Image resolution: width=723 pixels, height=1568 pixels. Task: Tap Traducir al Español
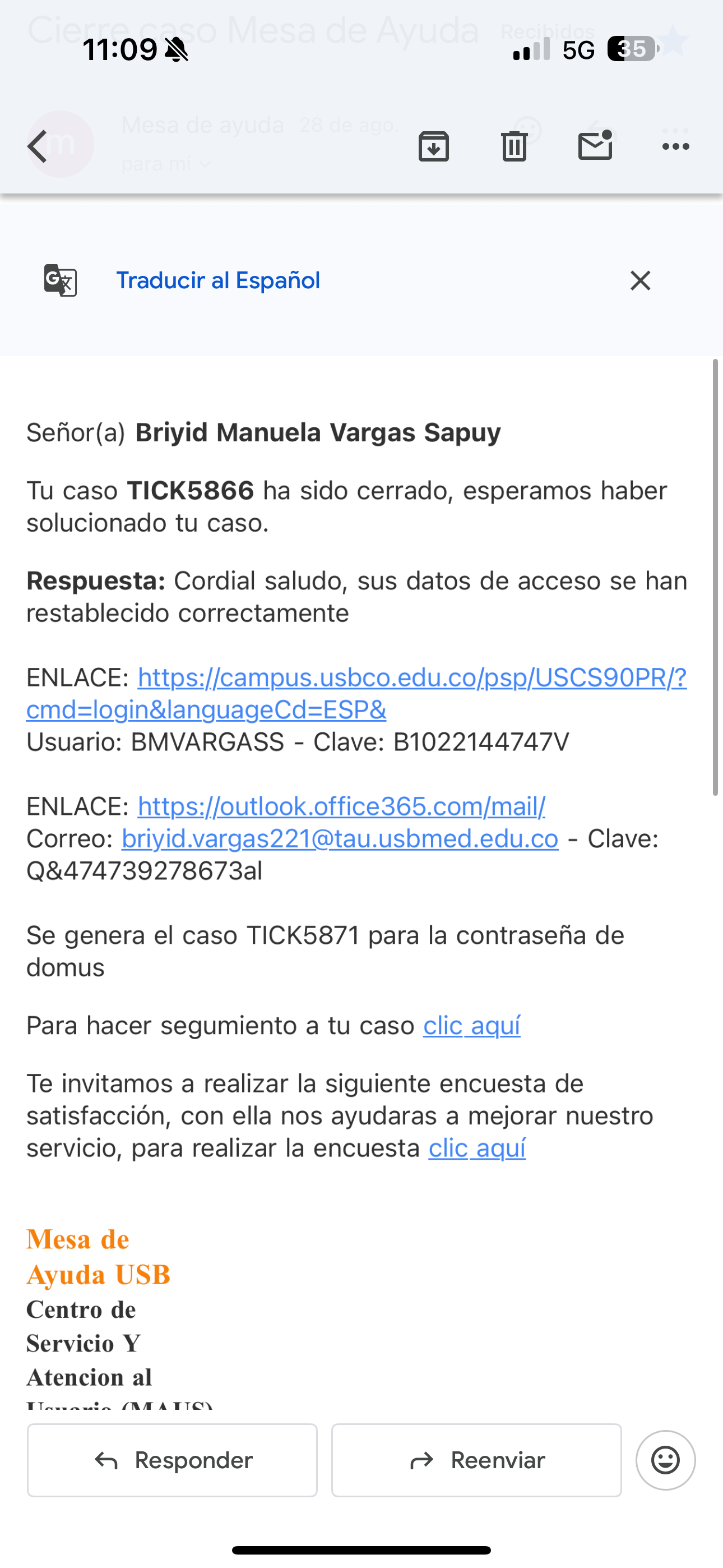tap(218, 280)
